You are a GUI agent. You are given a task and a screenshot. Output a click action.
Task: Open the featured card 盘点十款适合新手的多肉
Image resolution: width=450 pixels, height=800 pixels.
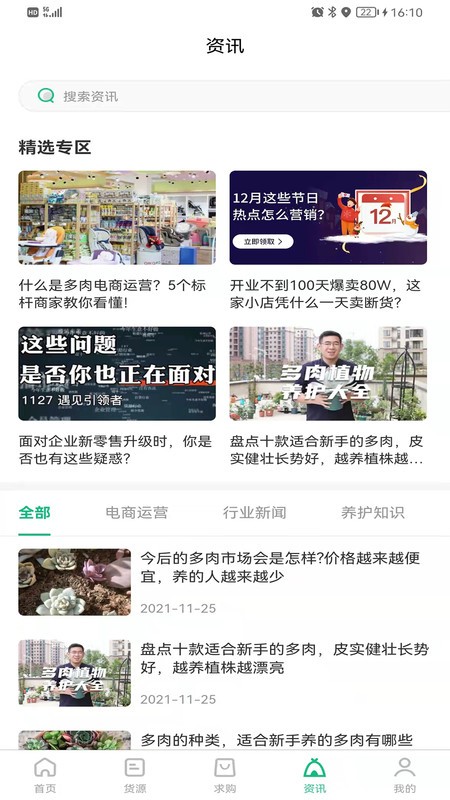(328, 396)
